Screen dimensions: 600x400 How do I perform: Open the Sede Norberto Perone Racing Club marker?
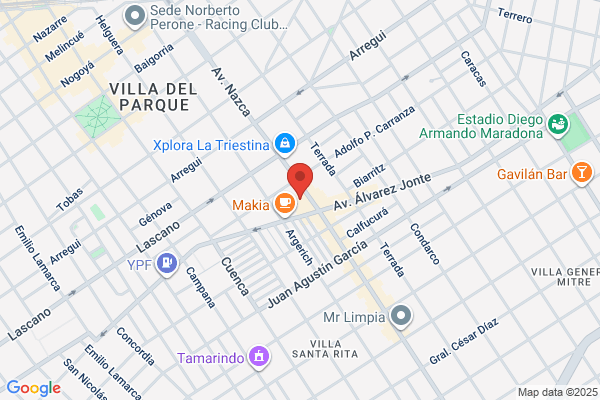pyautogui.click(x=135, y=17)
